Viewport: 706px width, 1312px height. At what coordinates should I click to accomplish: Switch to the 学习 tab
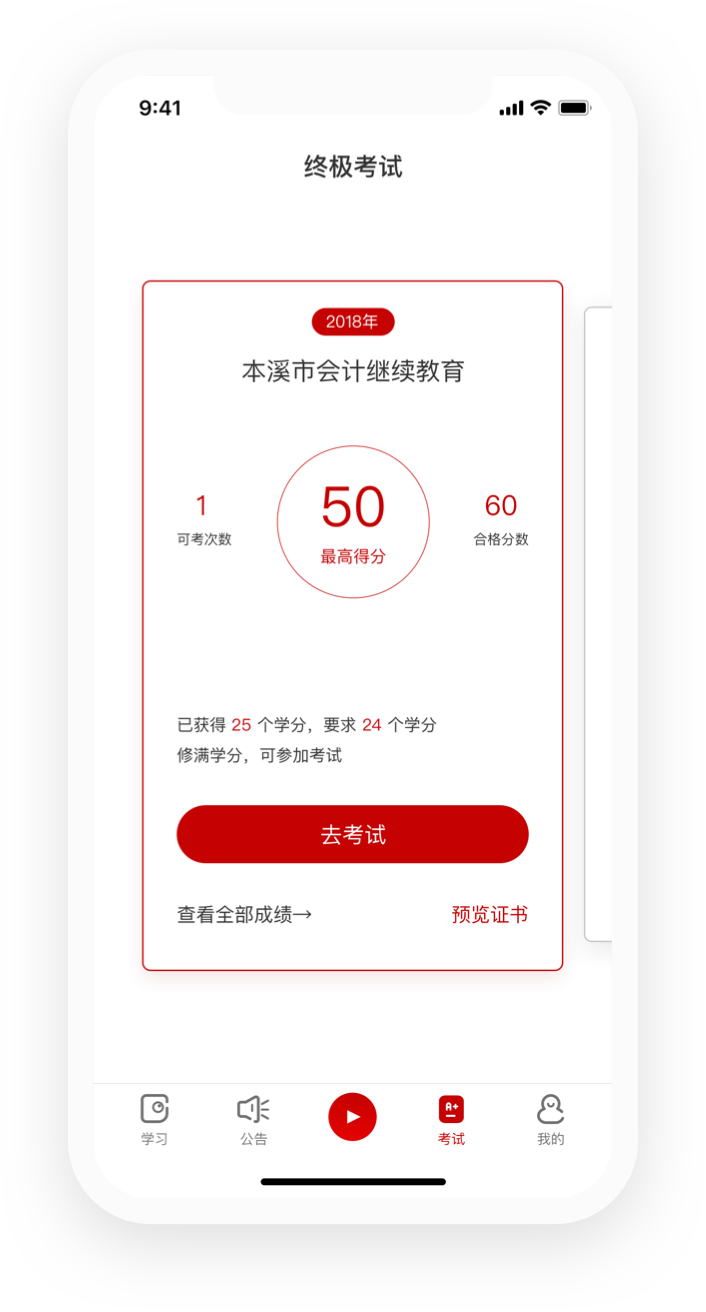point(154,1118)
